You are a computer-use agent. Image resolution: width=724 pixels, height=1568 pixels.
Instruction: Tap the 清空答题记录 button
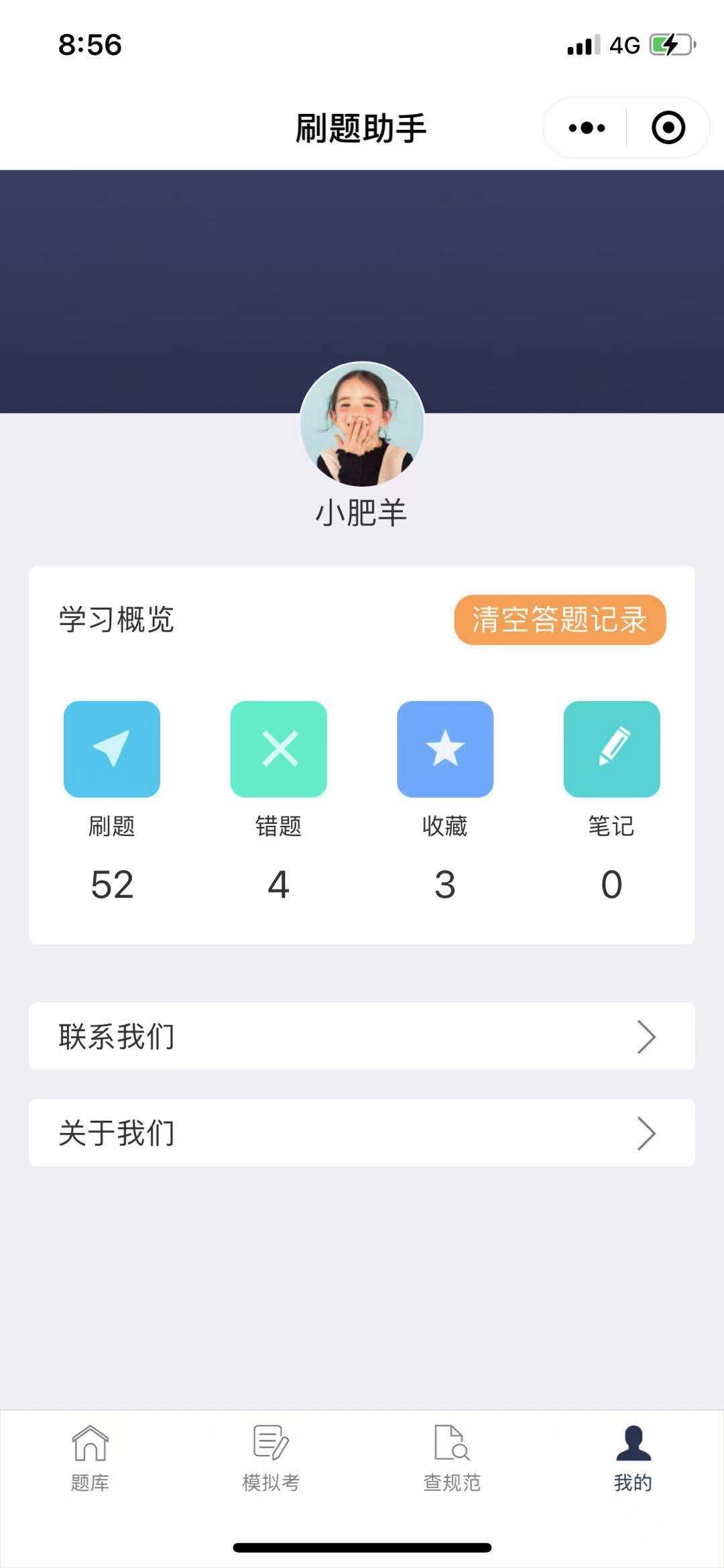[x=560, y=619]
